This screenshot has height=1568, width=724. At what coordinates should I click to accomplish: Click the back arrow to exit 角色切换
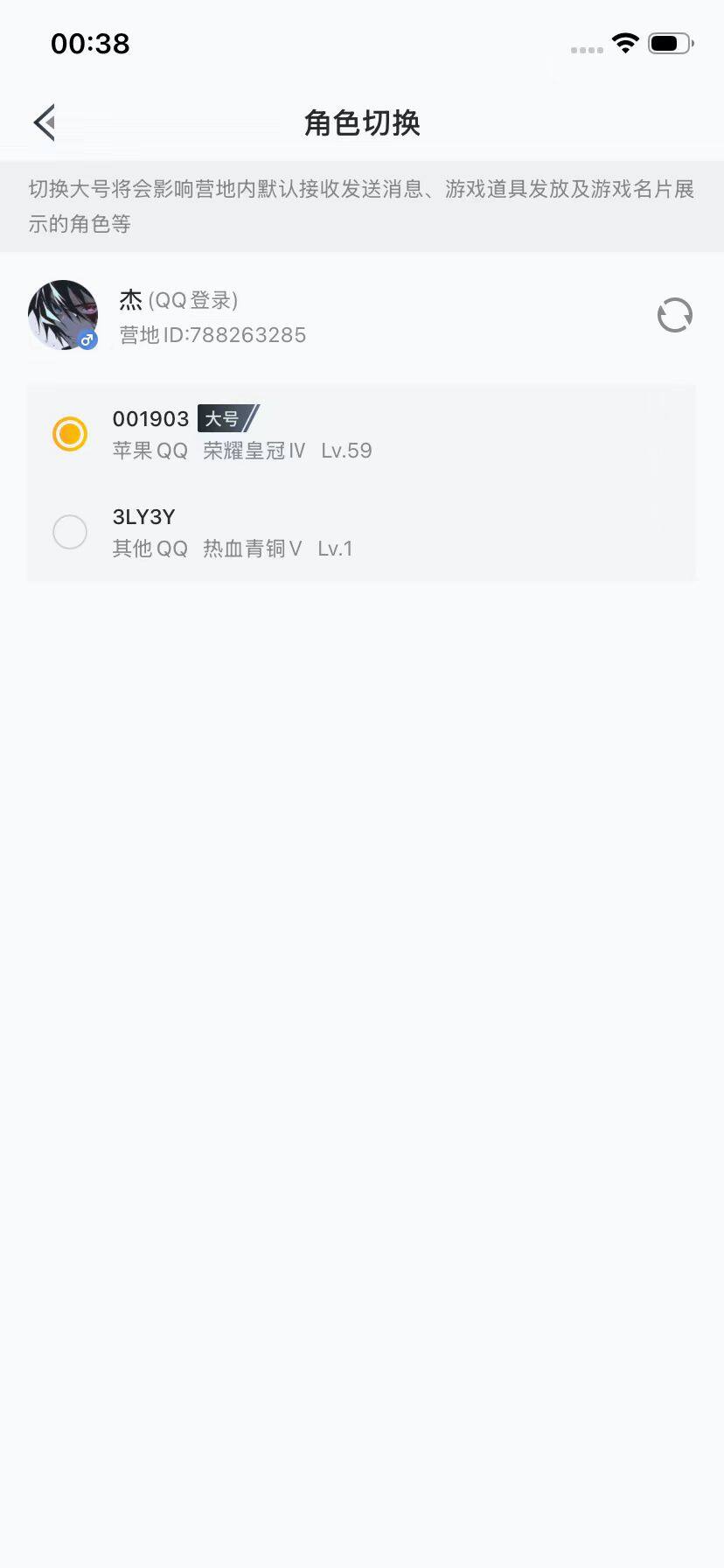44,122
